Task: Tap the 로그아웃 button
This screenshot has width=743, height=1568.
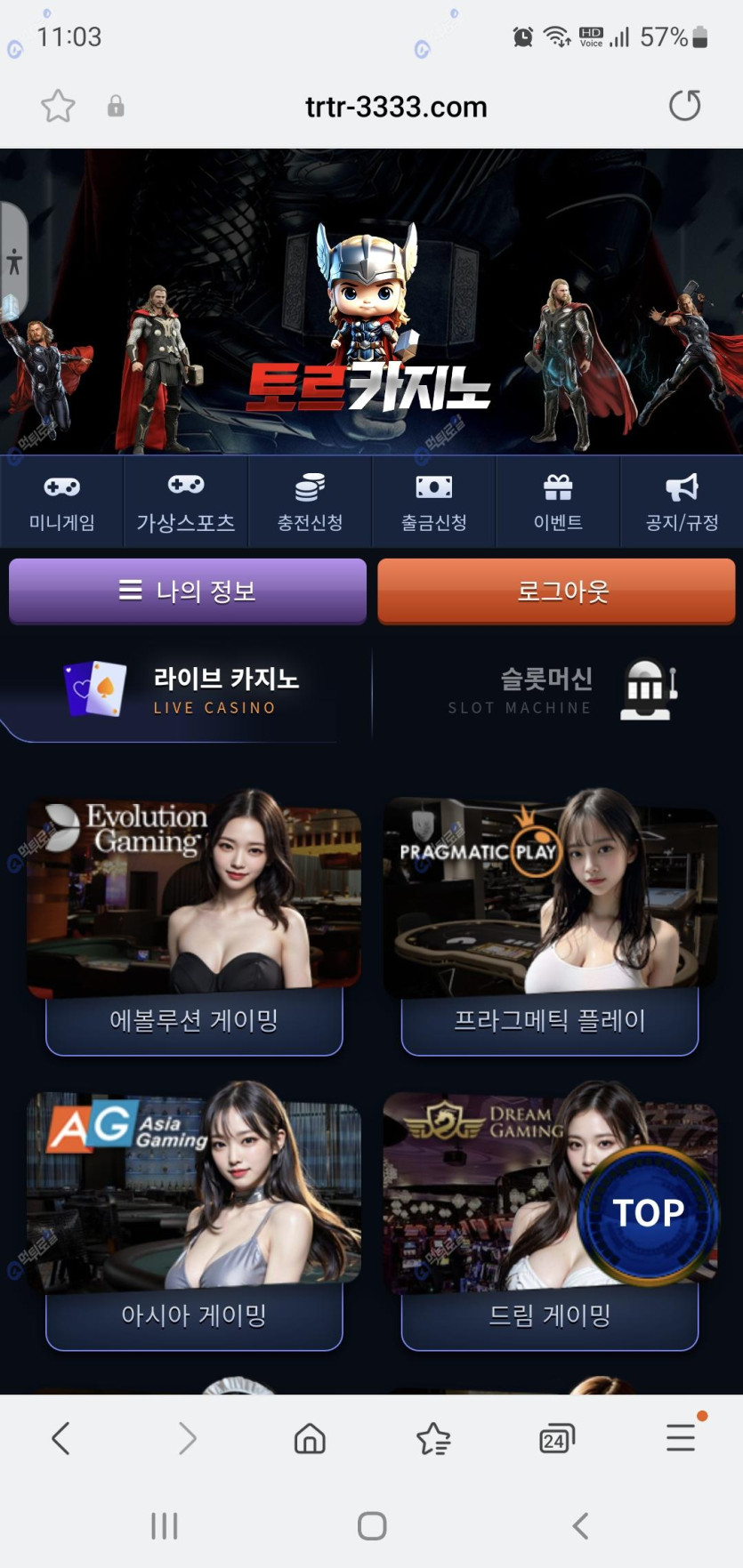Action: (556, 591)
